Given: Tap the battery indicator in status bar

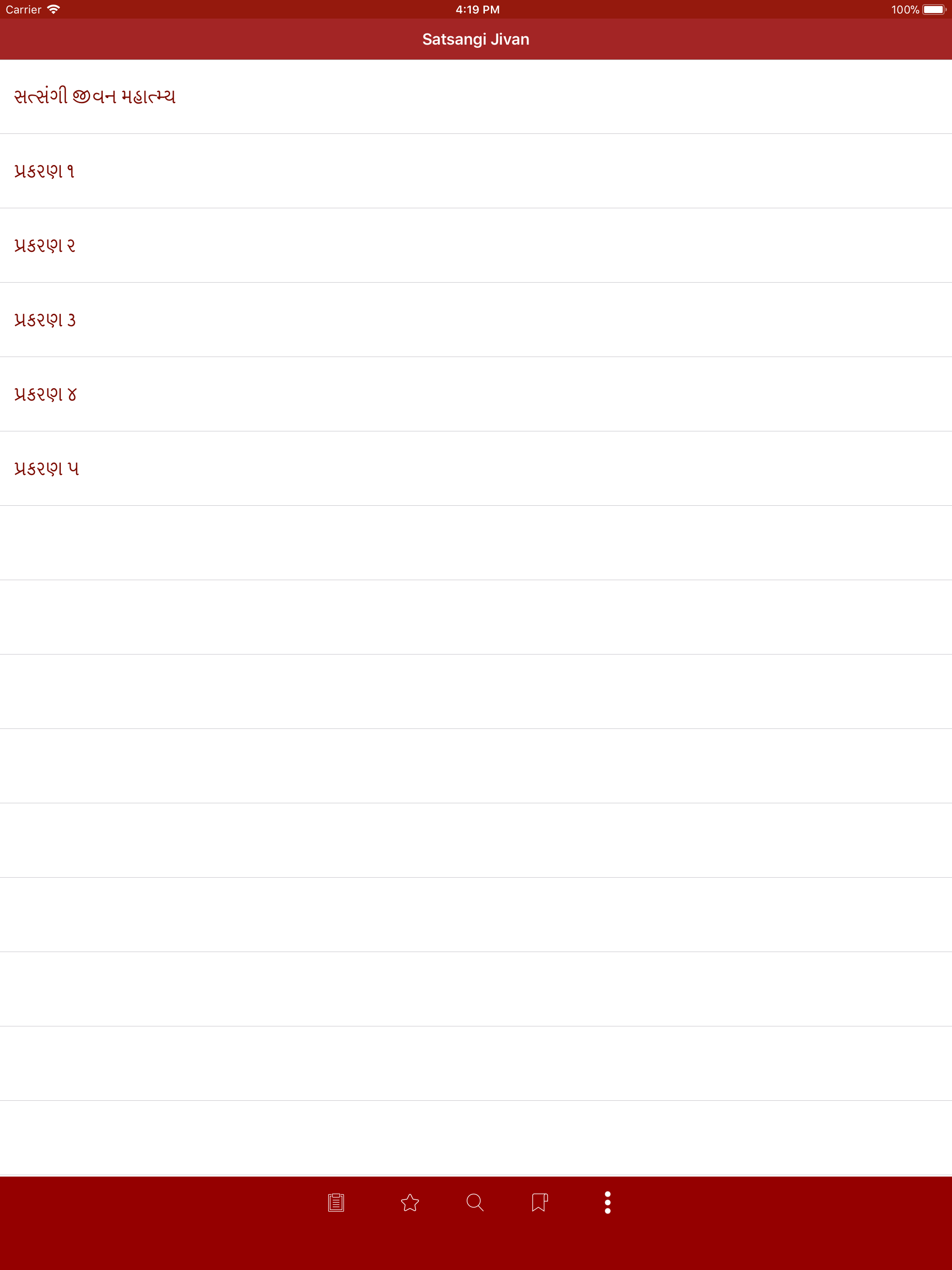Looking at the screenshot, I should click(x=935, y=9).
